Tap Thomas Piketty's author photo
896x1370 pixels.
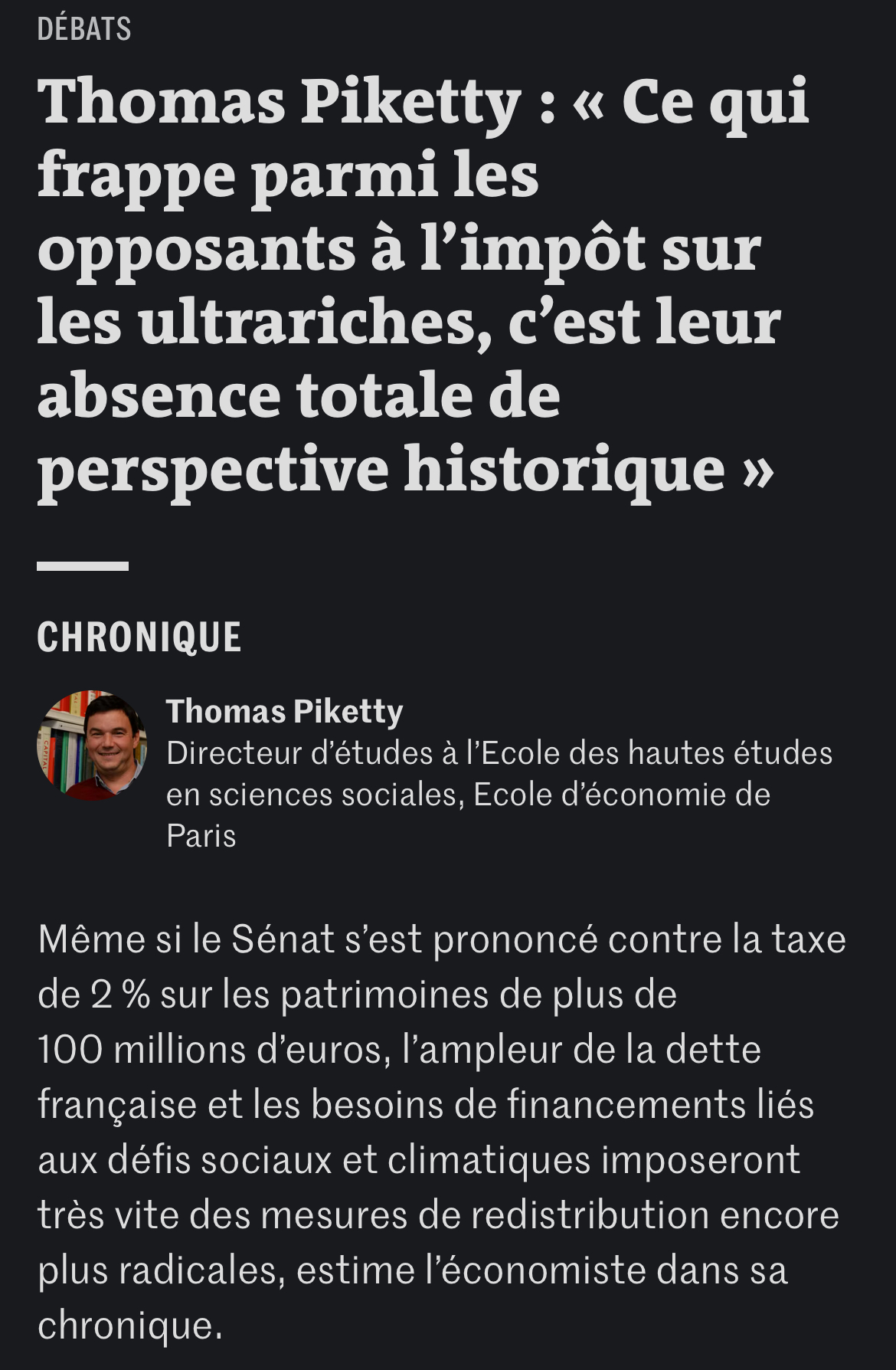(92, 746)
